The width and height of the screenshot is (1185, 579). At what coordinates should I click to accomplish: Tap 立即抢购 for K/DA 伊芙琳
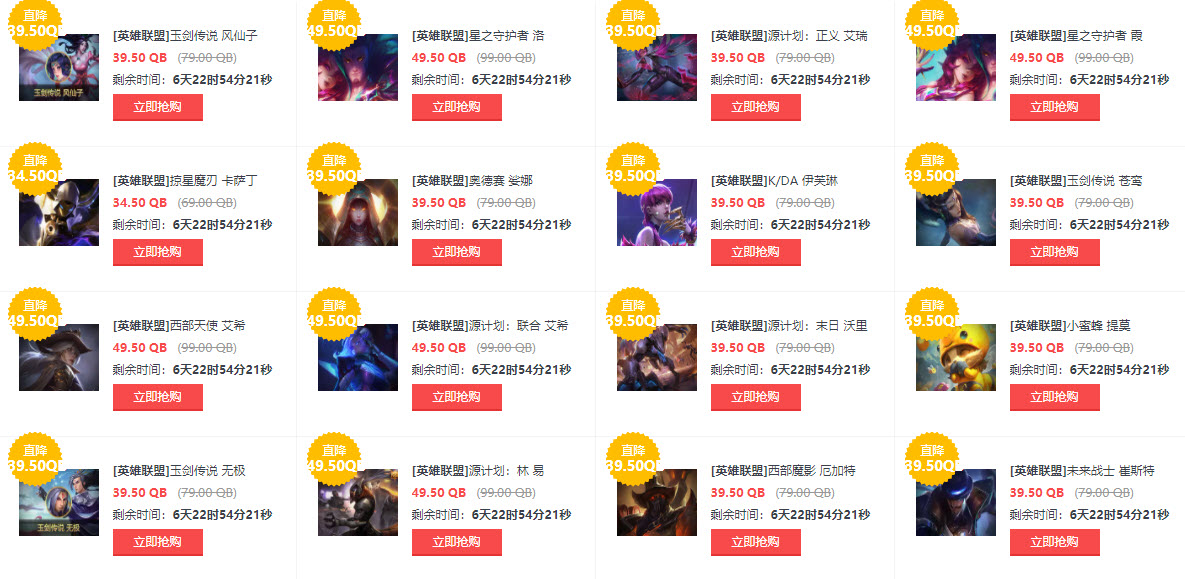click(755, 252)
